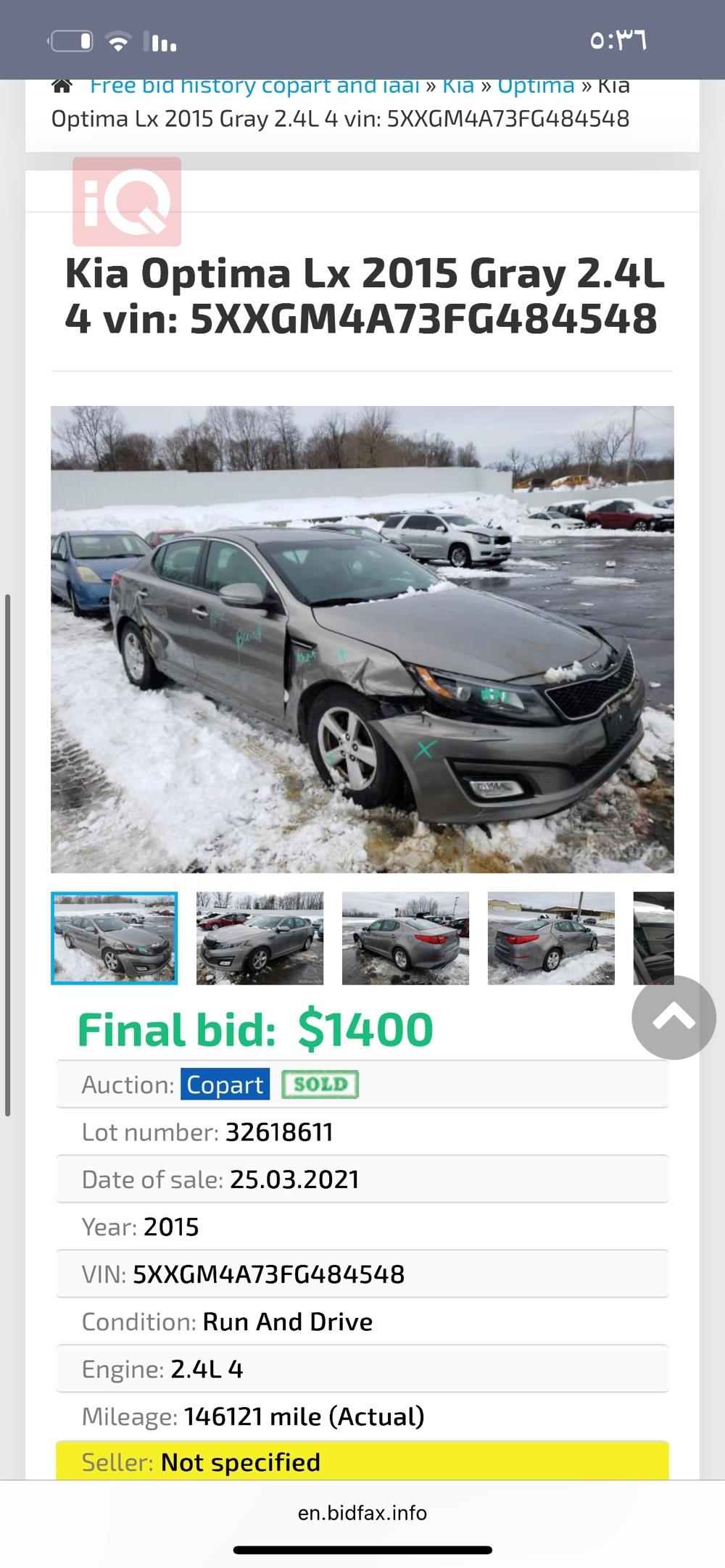Open 'Free bid history copart and iaai' link
Screen dimensions: 725x1568
[x=254, y=86]
